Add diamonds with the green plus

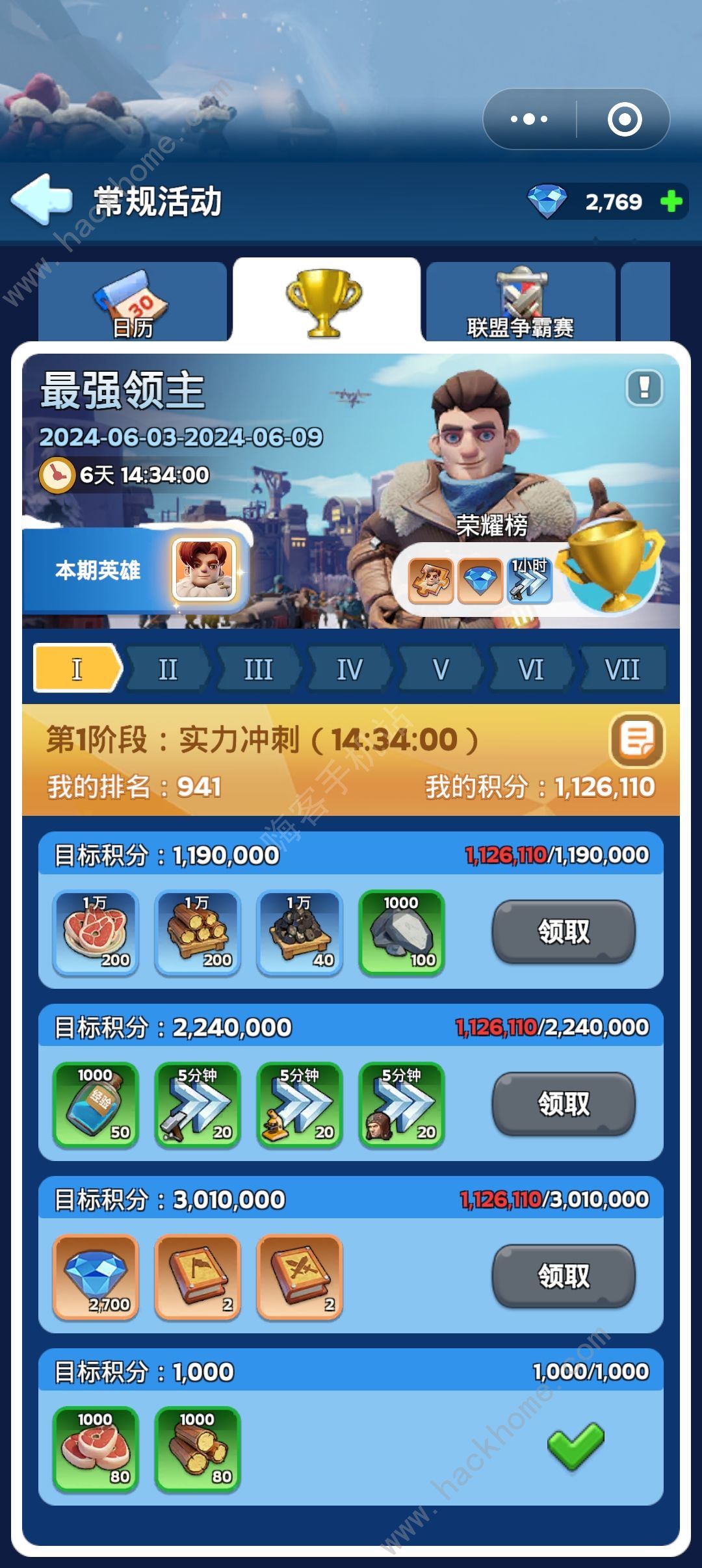pyautogui.click(x=671, y=202)
